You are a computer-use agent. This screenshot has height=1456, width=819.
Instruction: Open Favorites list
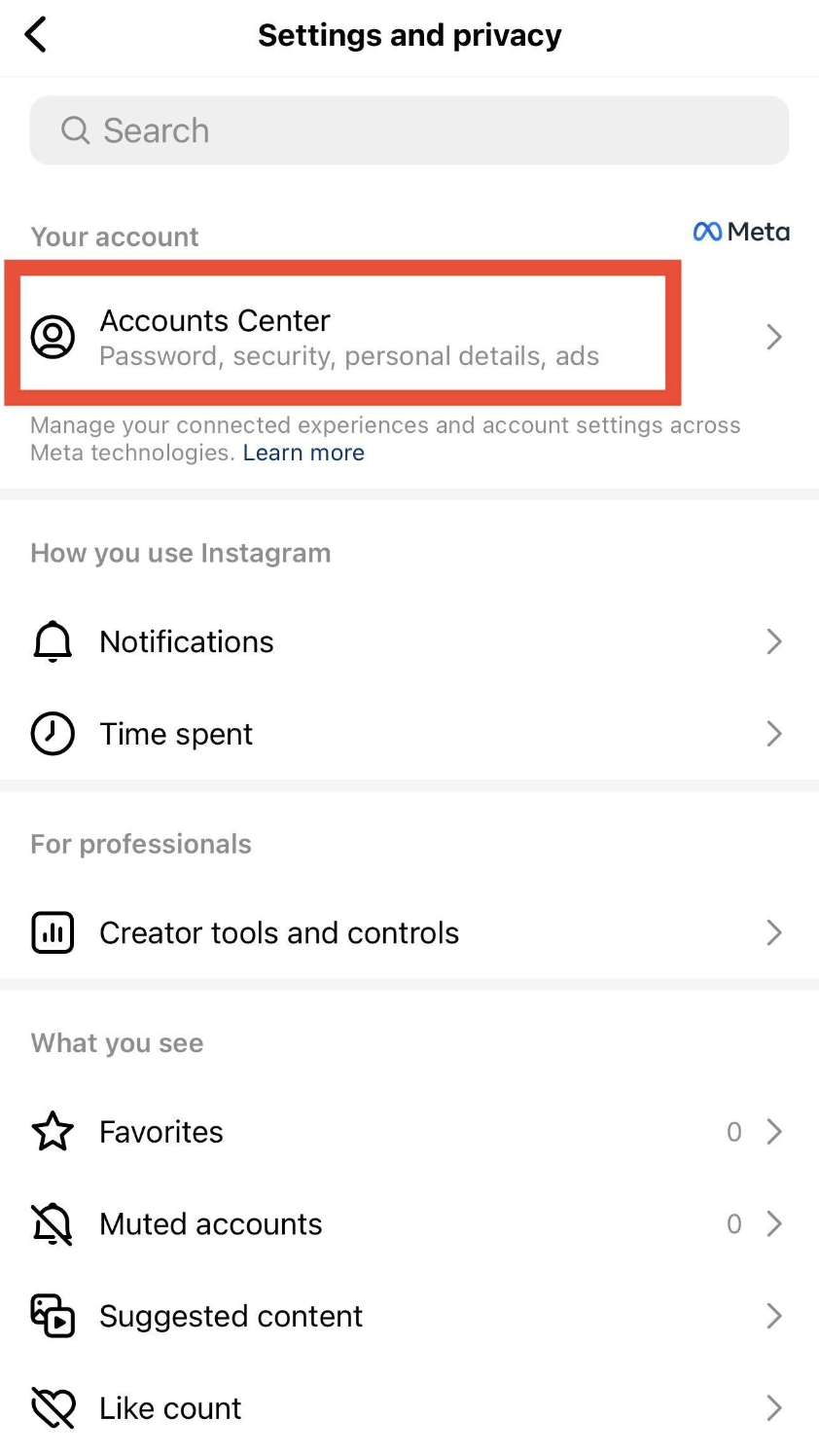(409, 1132)
